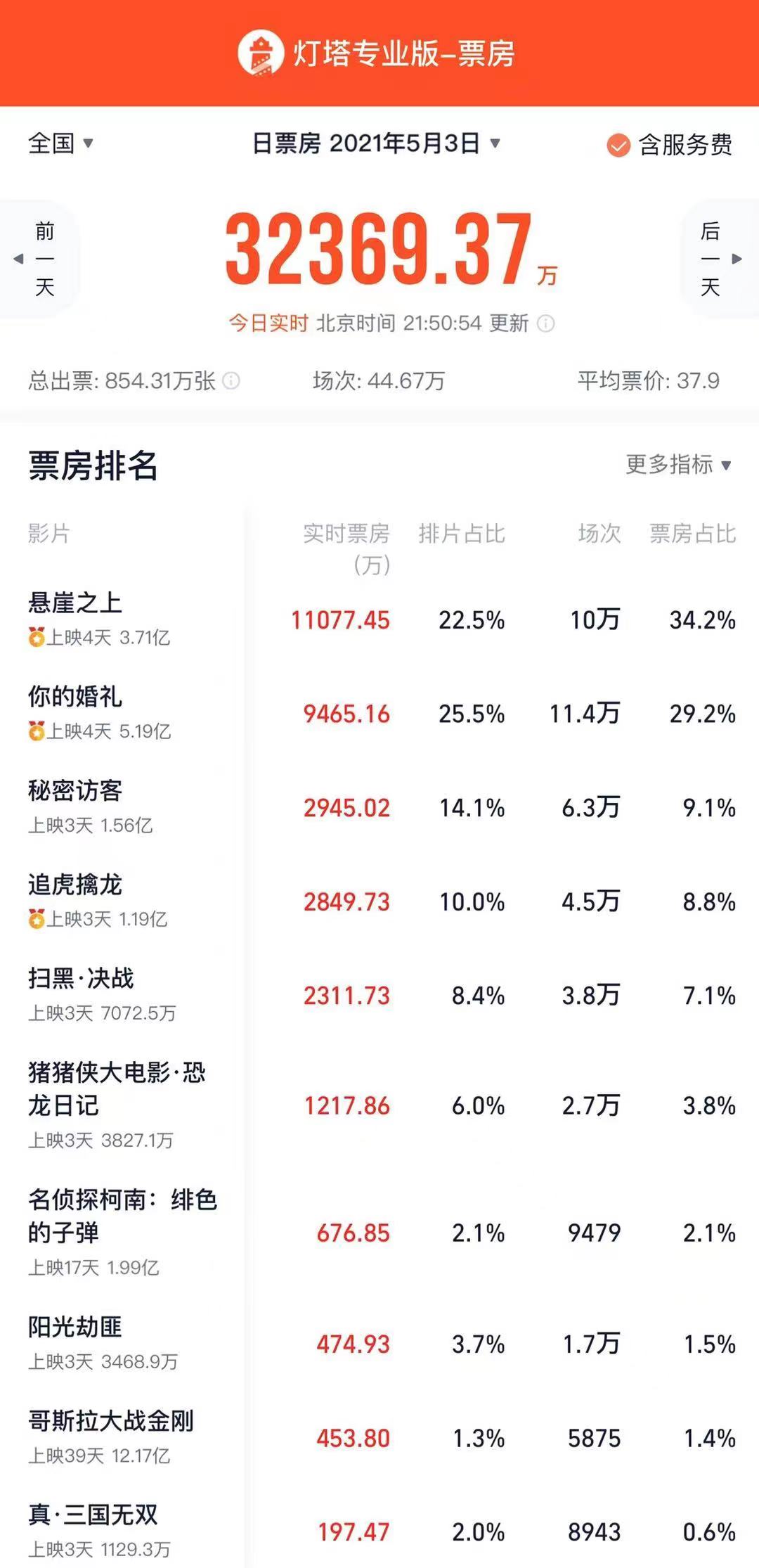
Task: Select the 追虎擒龙 row
Action: pos(379,901)
